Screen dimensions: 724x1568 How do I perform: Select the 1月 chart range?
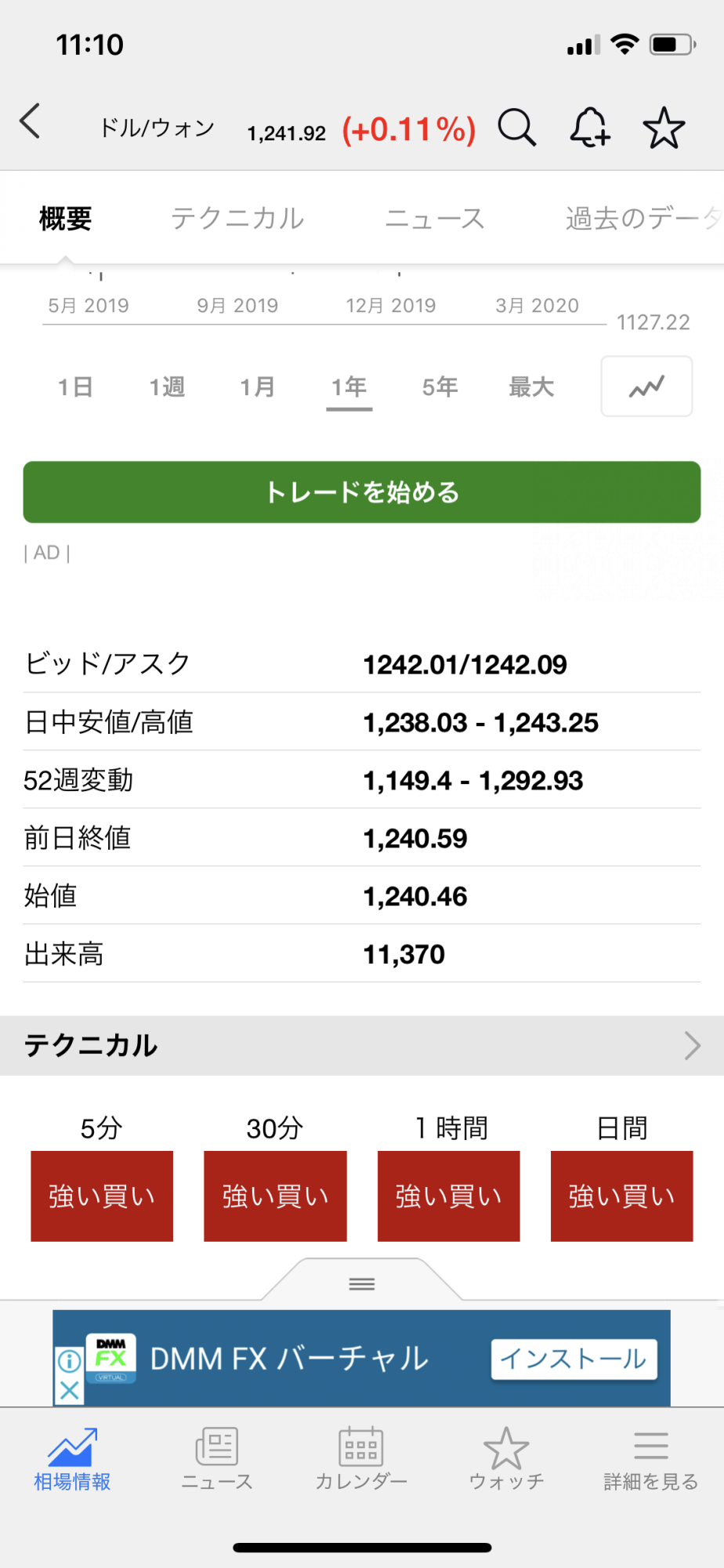(258, 387)
